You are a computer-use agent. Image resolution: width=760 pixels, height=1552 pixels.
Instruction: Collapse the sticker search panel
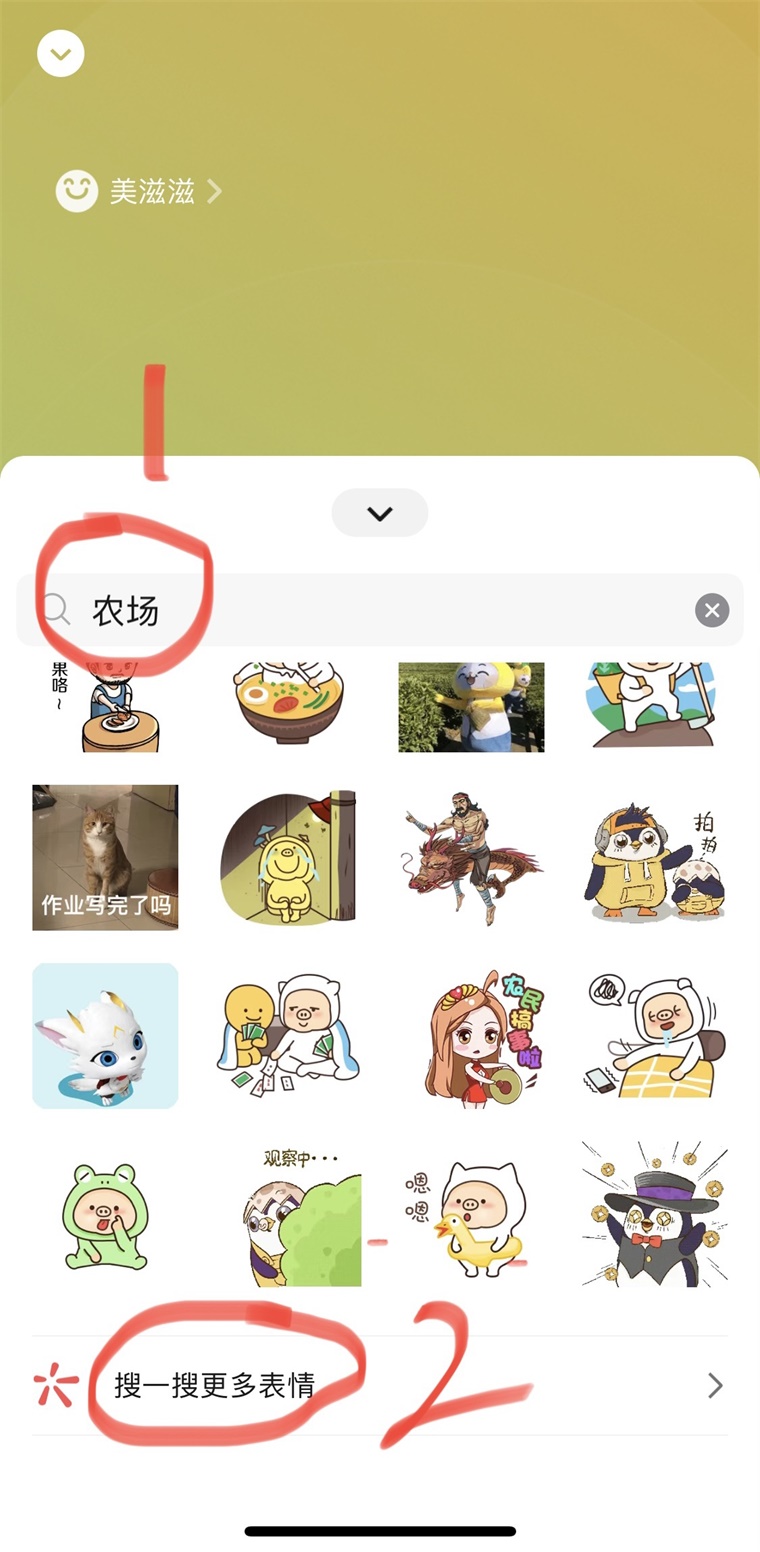click(x=379, y=513)
